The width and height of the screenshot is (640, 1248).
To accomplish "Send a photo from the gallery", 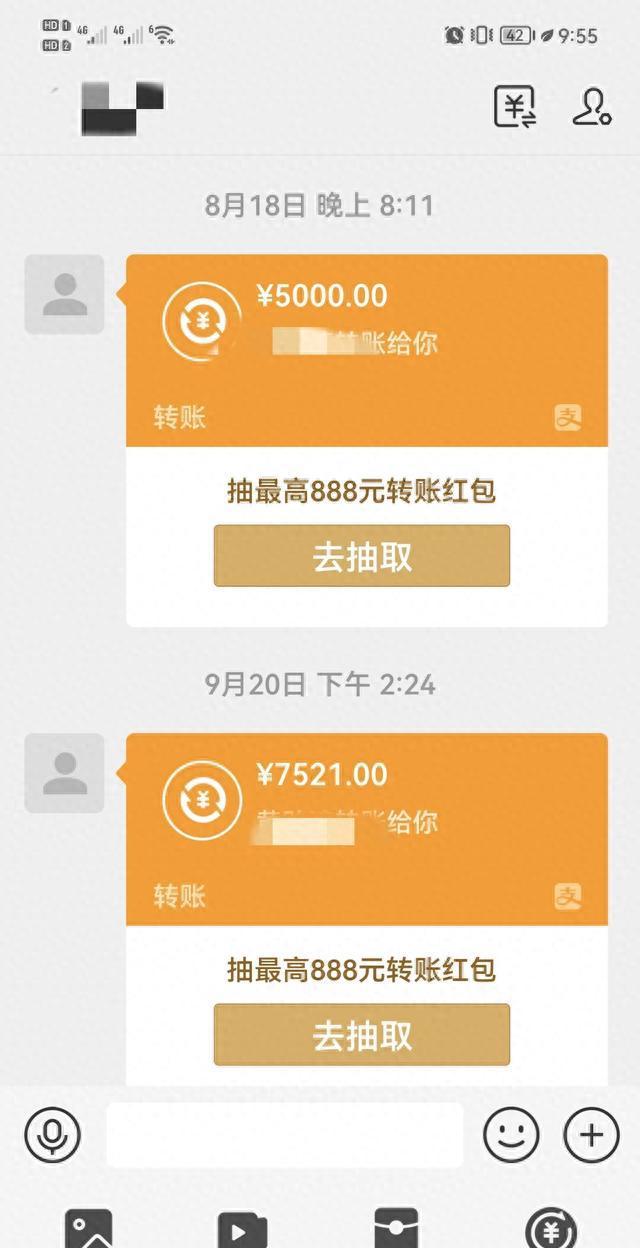I will coord(89,1229).
